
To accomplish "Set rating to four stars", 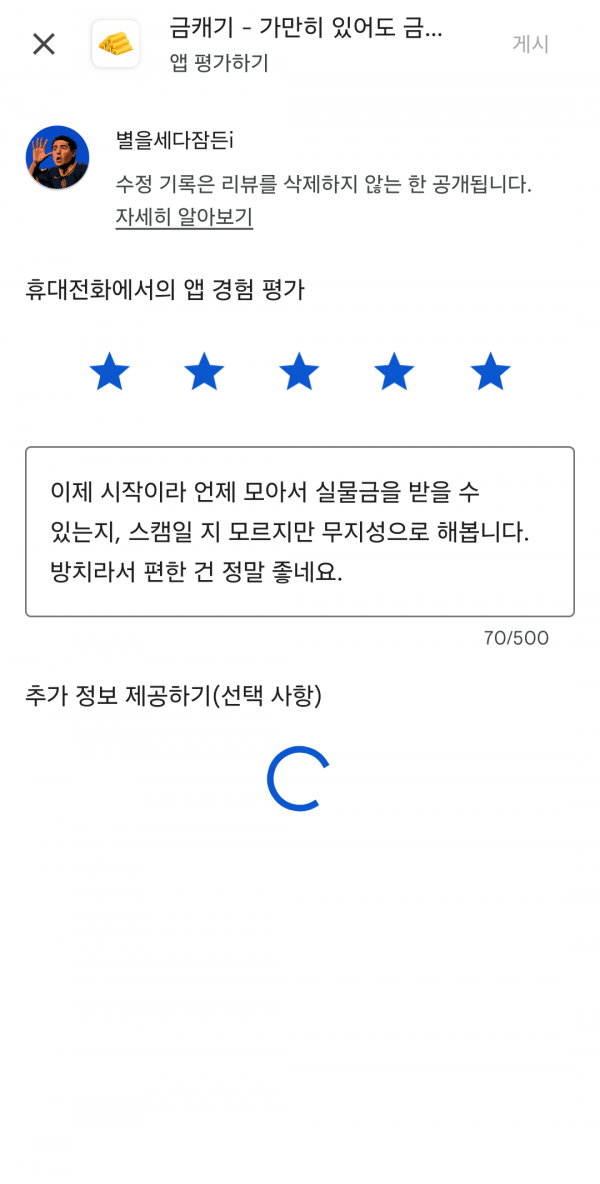I will pos(395,372).
